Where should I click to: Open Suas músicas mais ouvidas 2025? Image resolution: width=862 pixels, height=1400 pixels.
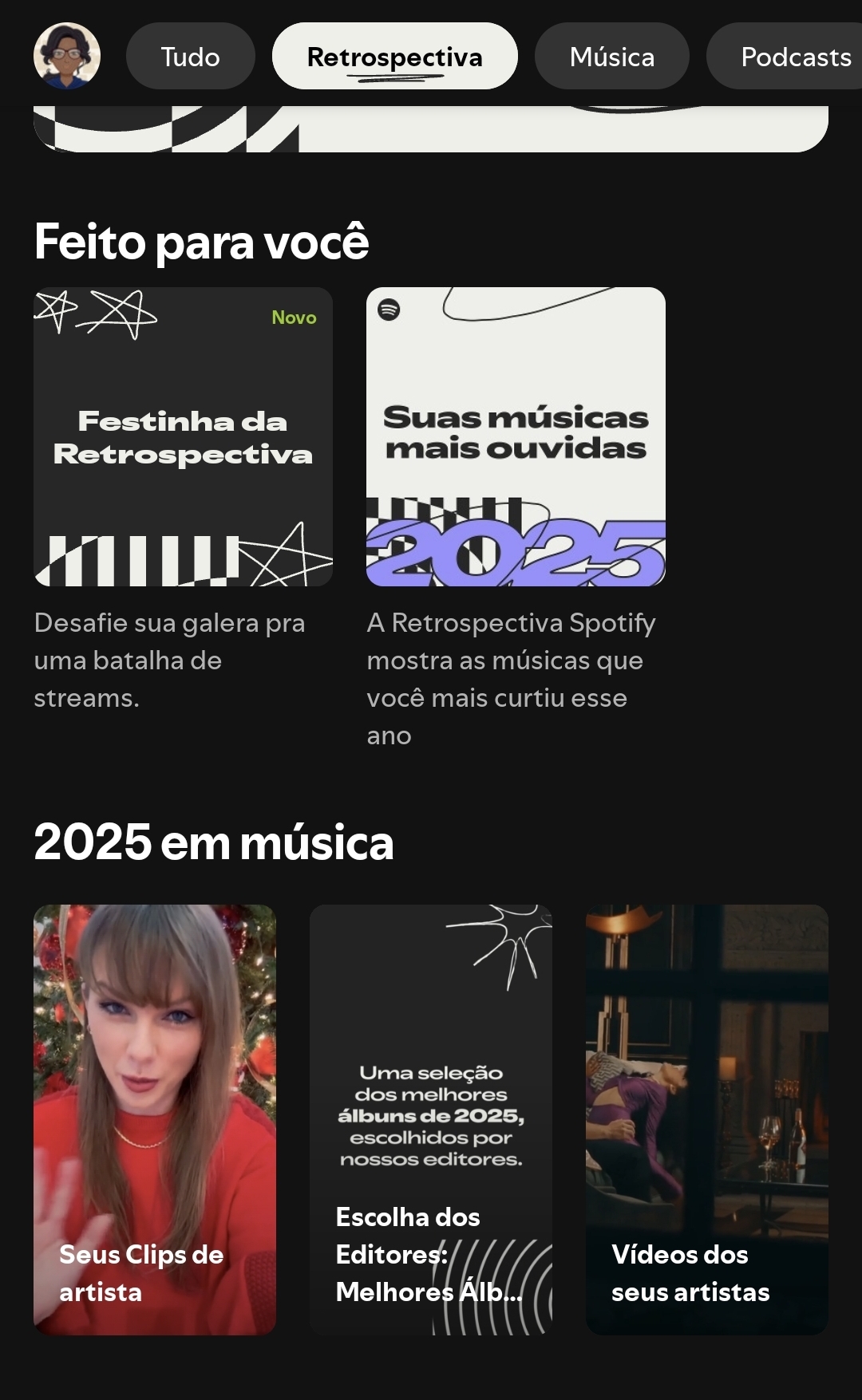tap(516, 436)
